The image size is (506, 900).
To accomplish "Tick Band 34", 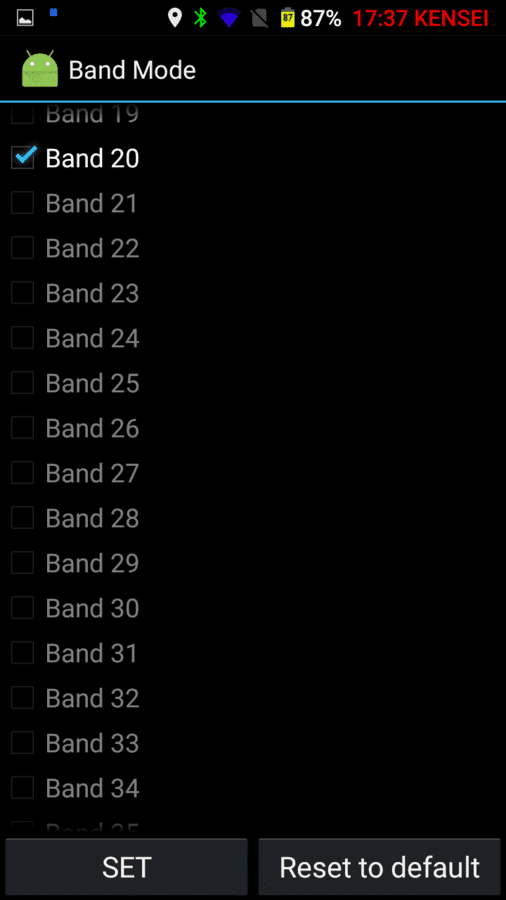I will (x=23, y=788).
